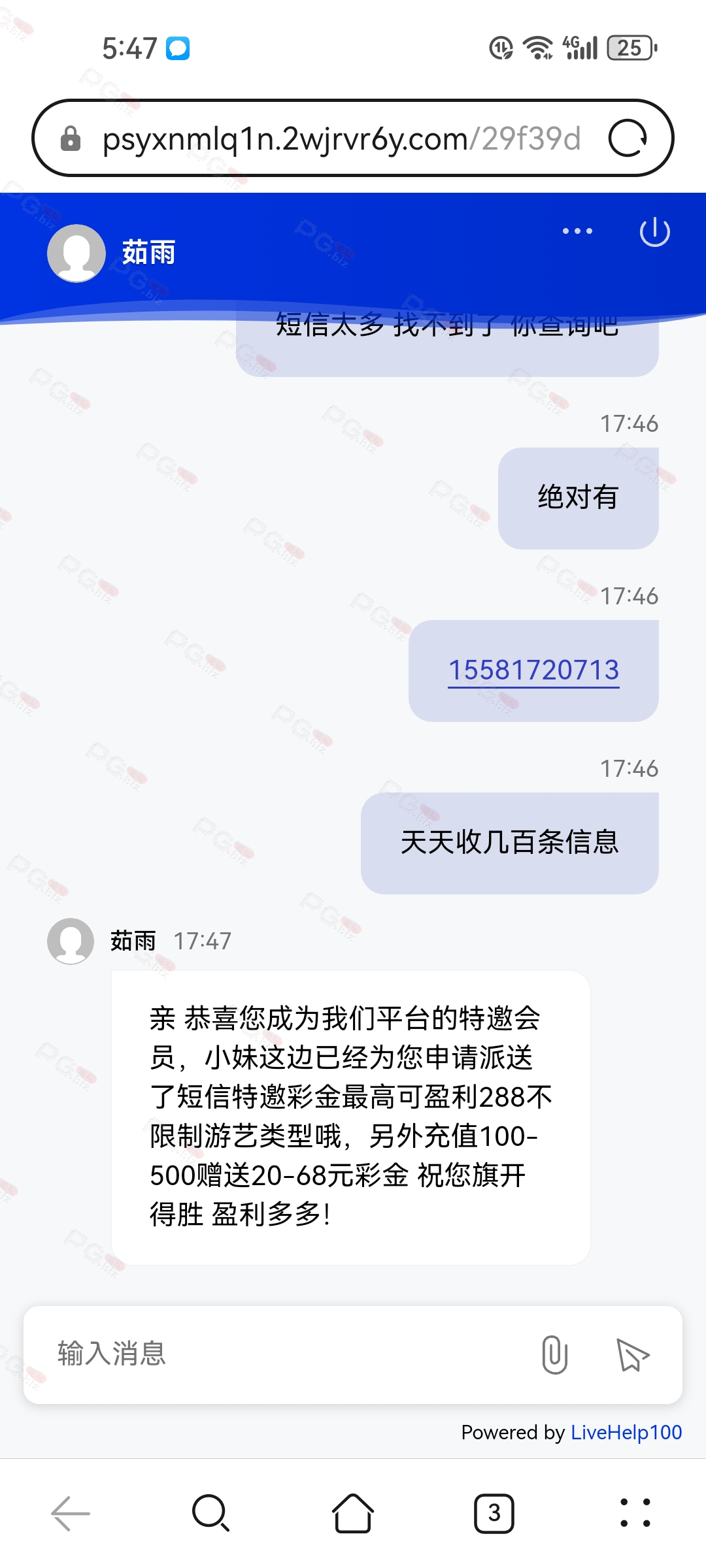Open browser search
This screenshot has width=706, height=1568.
point(210,1513)
